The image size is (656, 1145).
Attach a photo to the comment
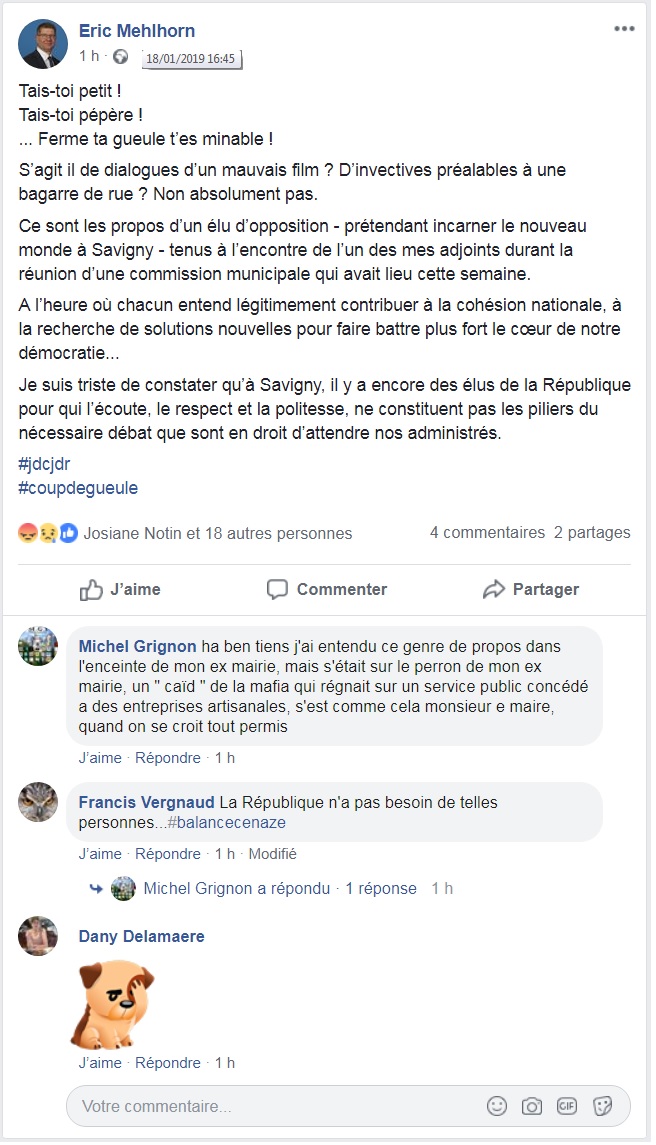click(532, 1106)
